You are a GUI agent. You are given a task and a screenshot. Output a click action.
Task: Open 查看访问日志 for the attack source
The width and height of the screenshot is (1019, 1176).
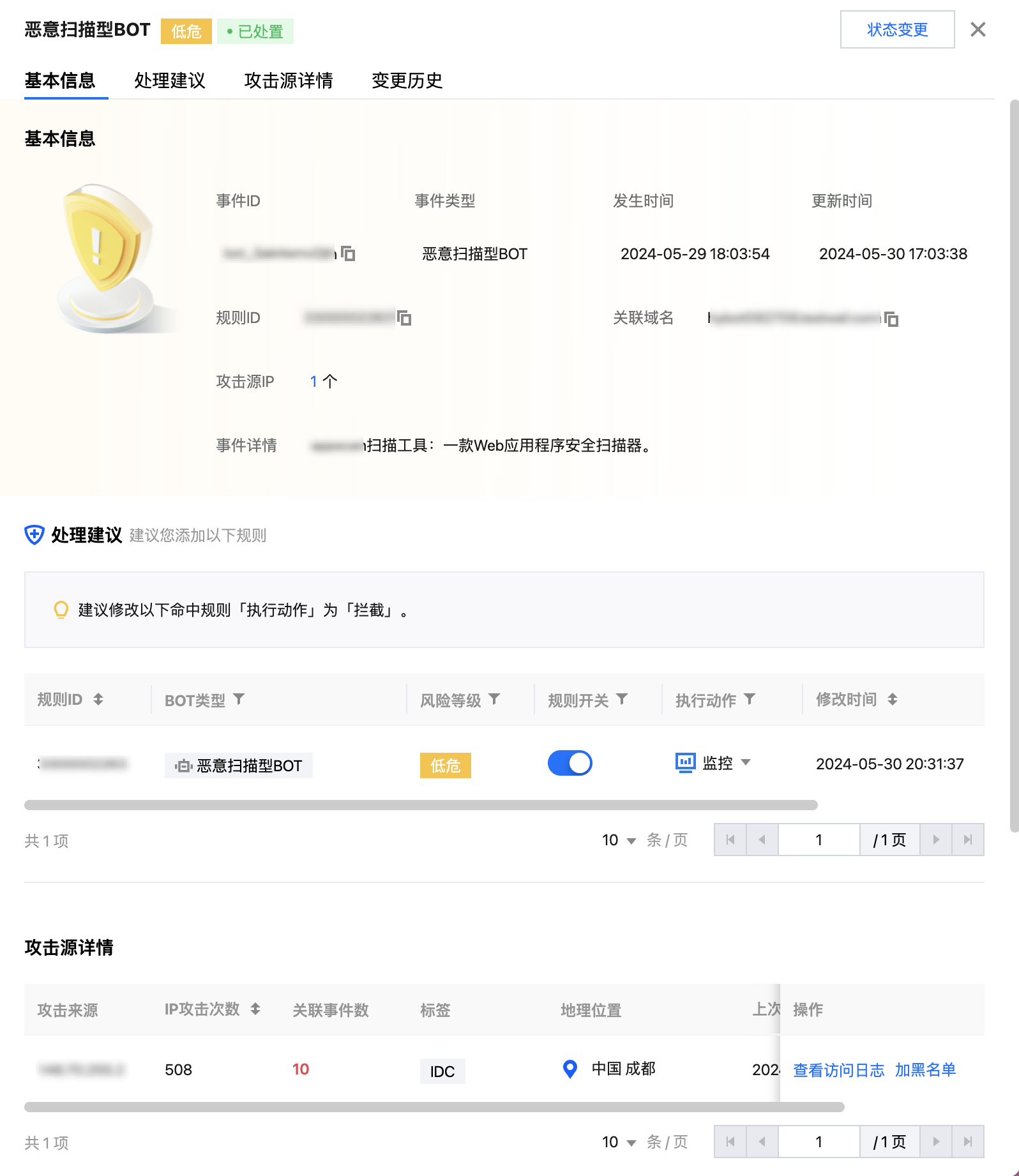coord(838,1070)
